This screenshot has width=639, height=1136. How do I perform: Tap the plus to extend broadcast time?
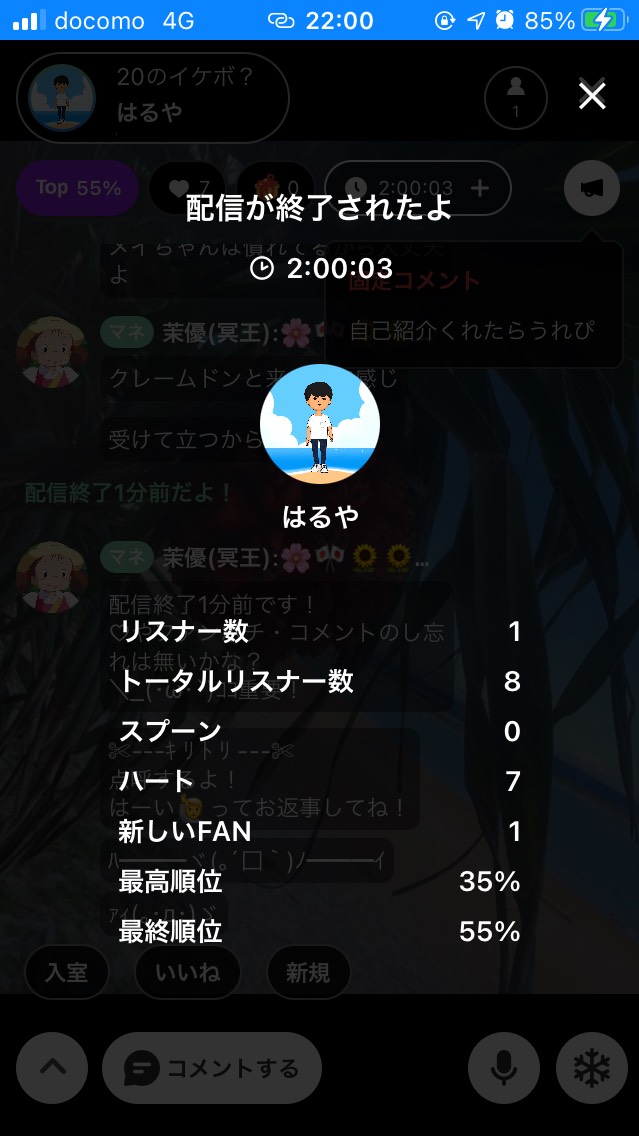click(x=480, y=188)
